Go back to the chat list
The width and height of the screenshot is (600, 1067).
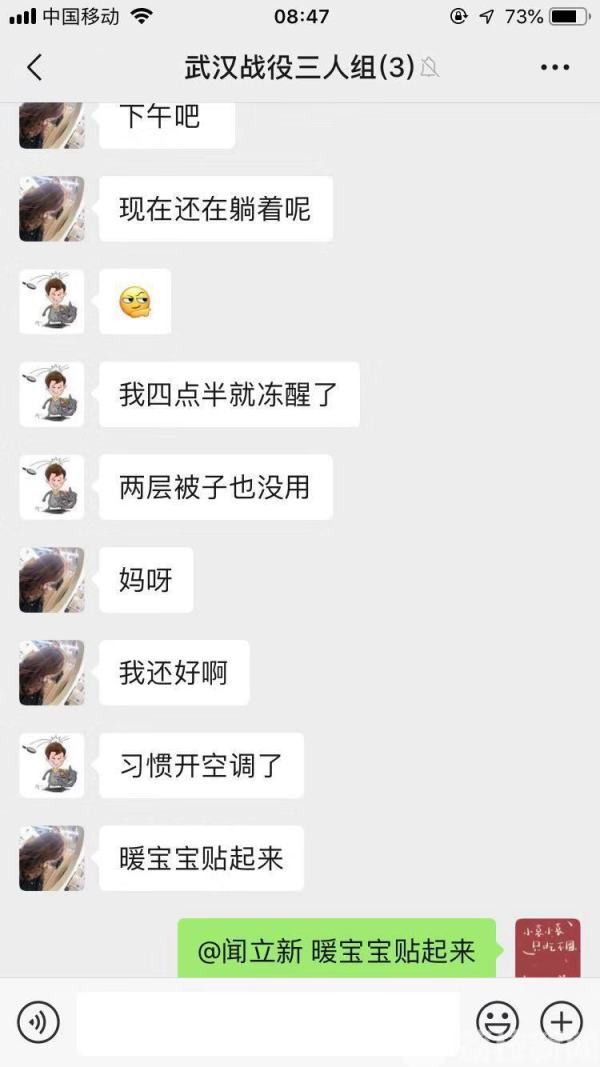click(x=35, y=67)
